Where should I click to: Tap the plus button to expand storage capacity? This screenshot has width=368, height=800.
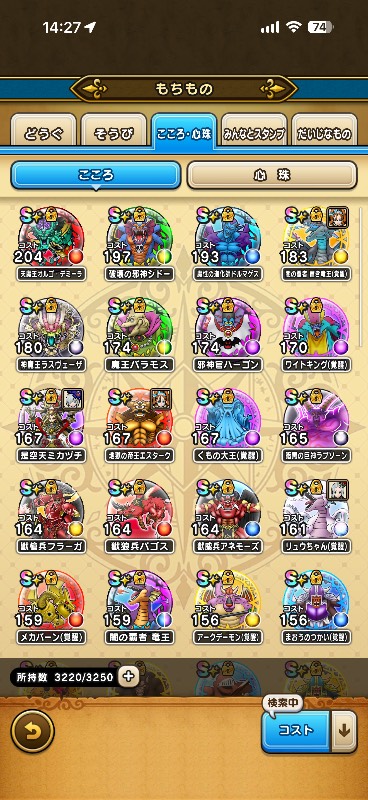pos(129,677)
